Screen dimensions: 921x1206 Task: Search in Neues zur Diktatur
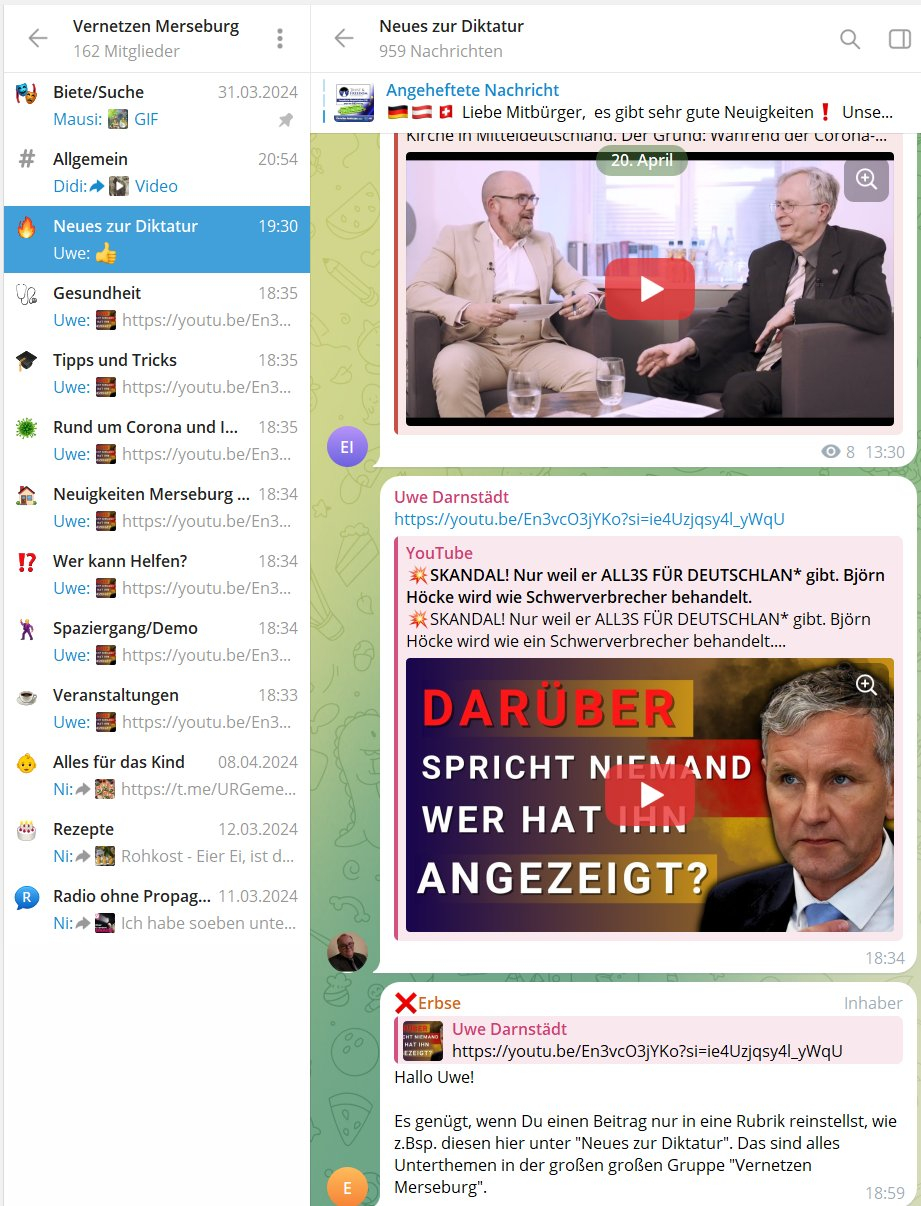coord(849,38)
